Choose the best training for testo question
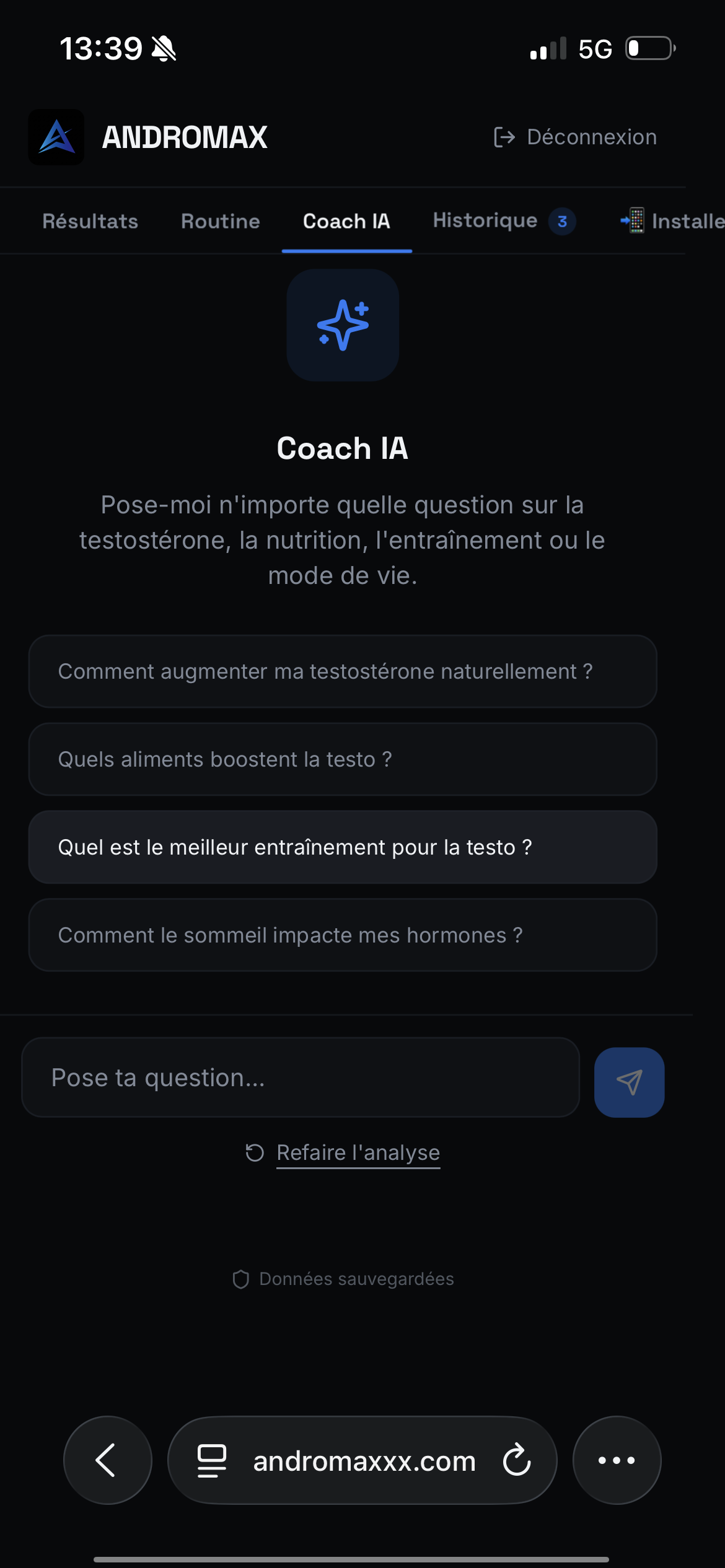725x1568 pixels. (343, 847)
